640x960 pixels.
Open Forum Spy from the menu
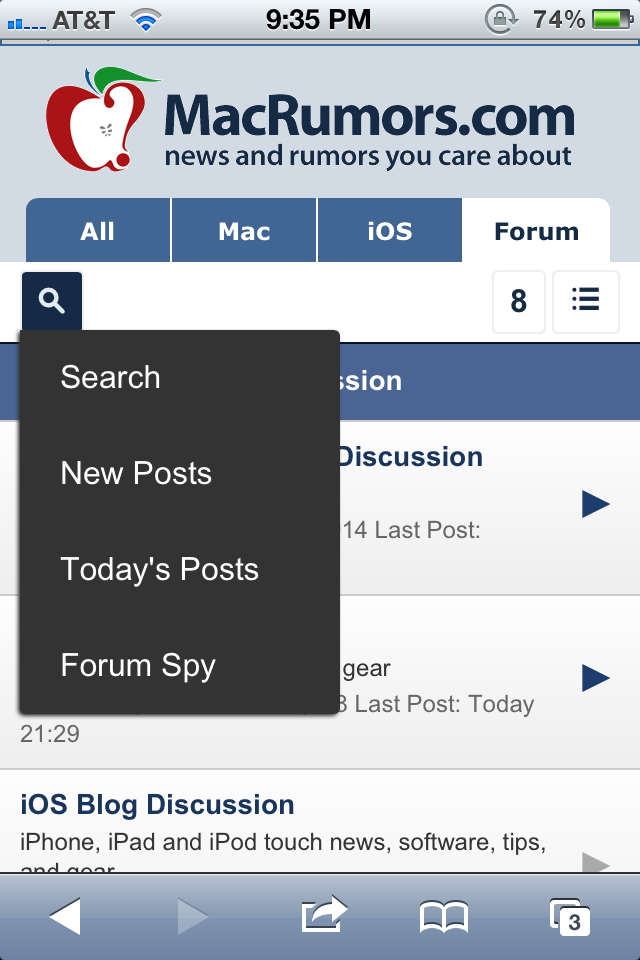tap(138, 665)
